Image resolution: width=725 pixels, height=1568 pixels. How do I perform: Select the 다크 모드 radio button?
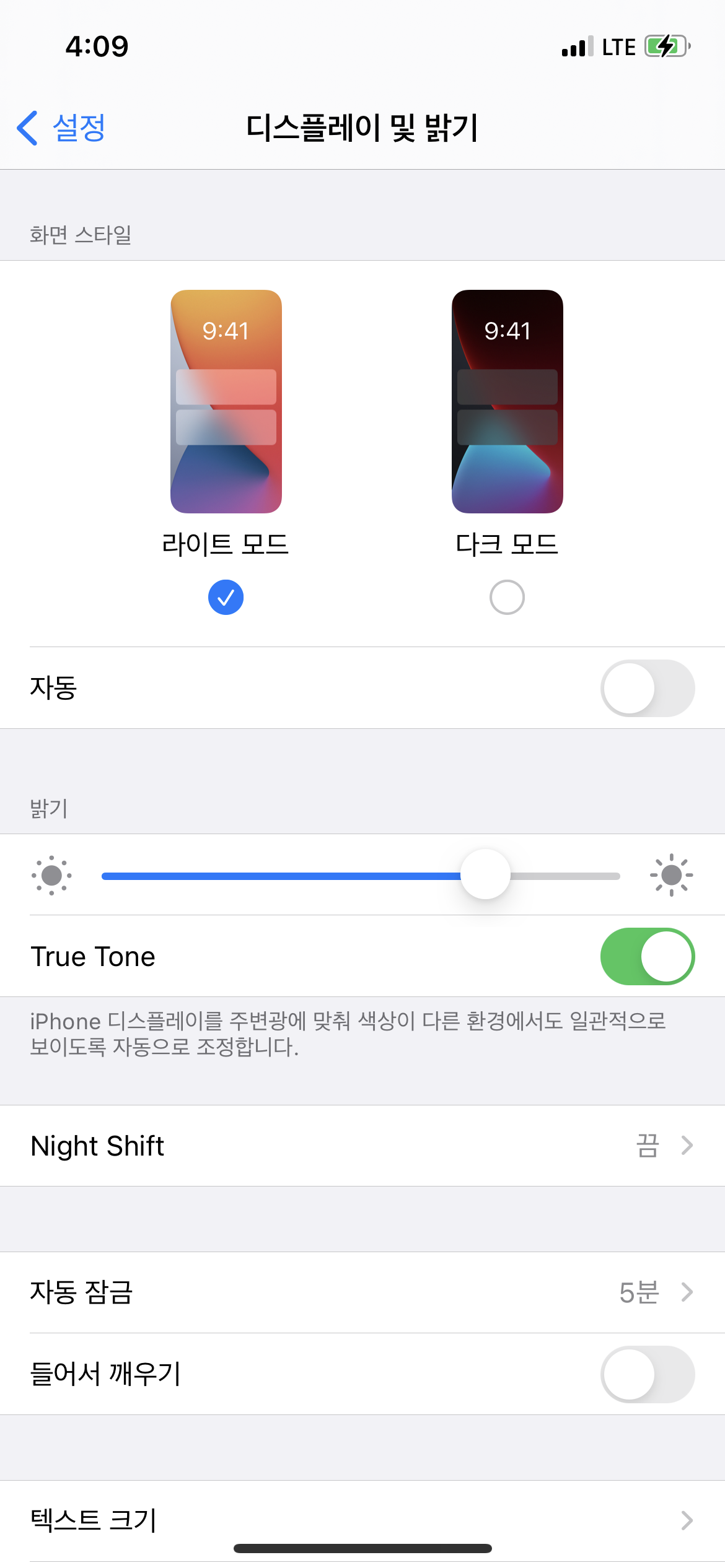(507, 597)
